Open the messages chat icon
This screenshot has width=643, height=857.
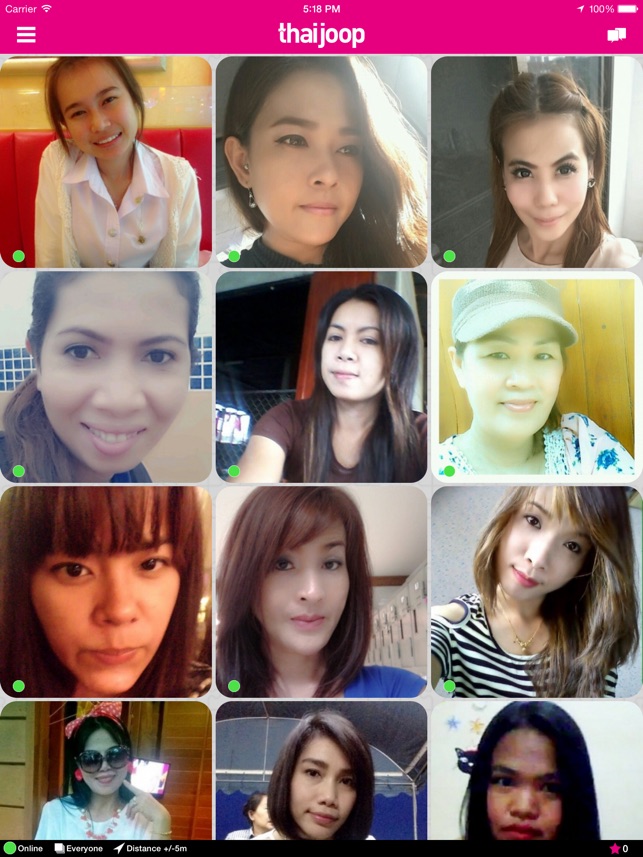tap(616, 35)
